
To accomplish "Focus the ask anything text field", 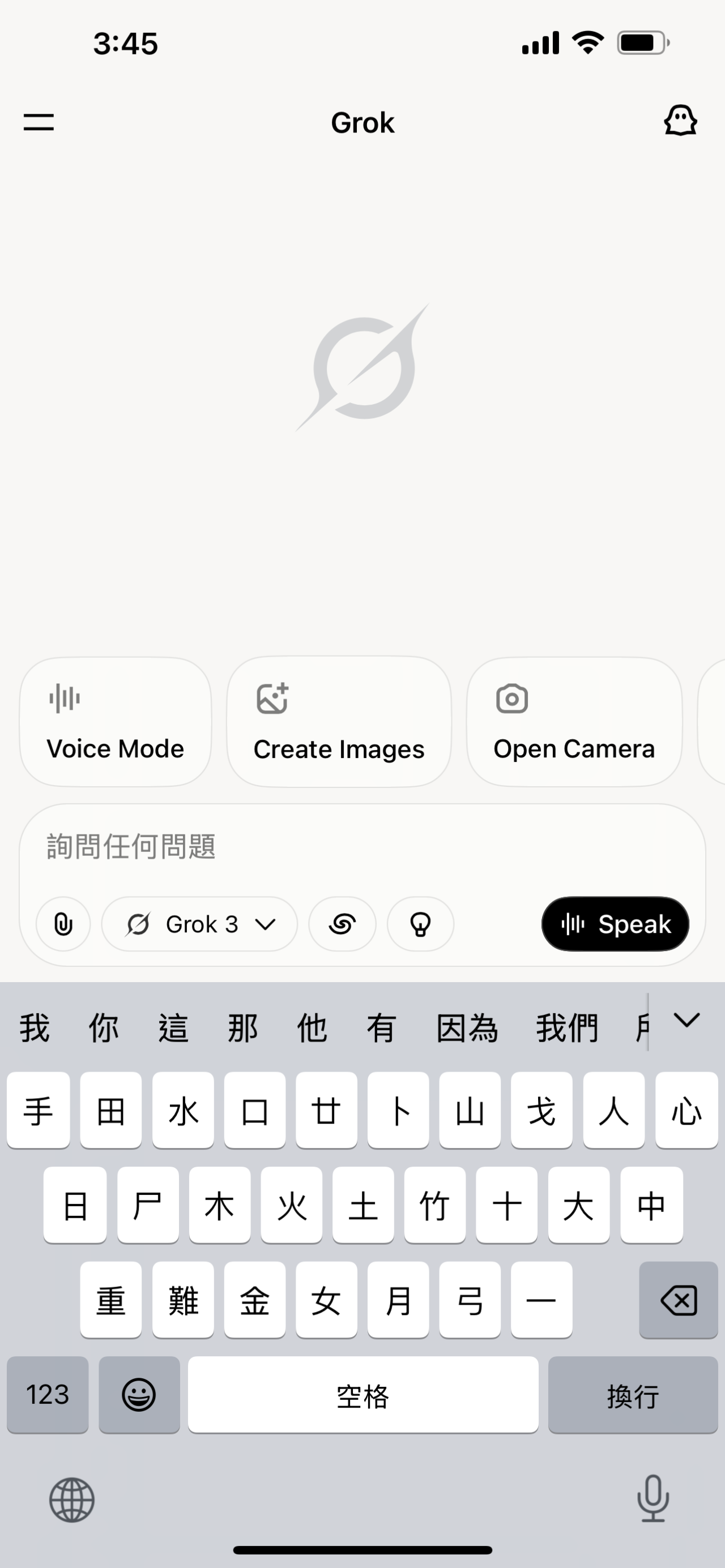I will click(x=362, y=847).
